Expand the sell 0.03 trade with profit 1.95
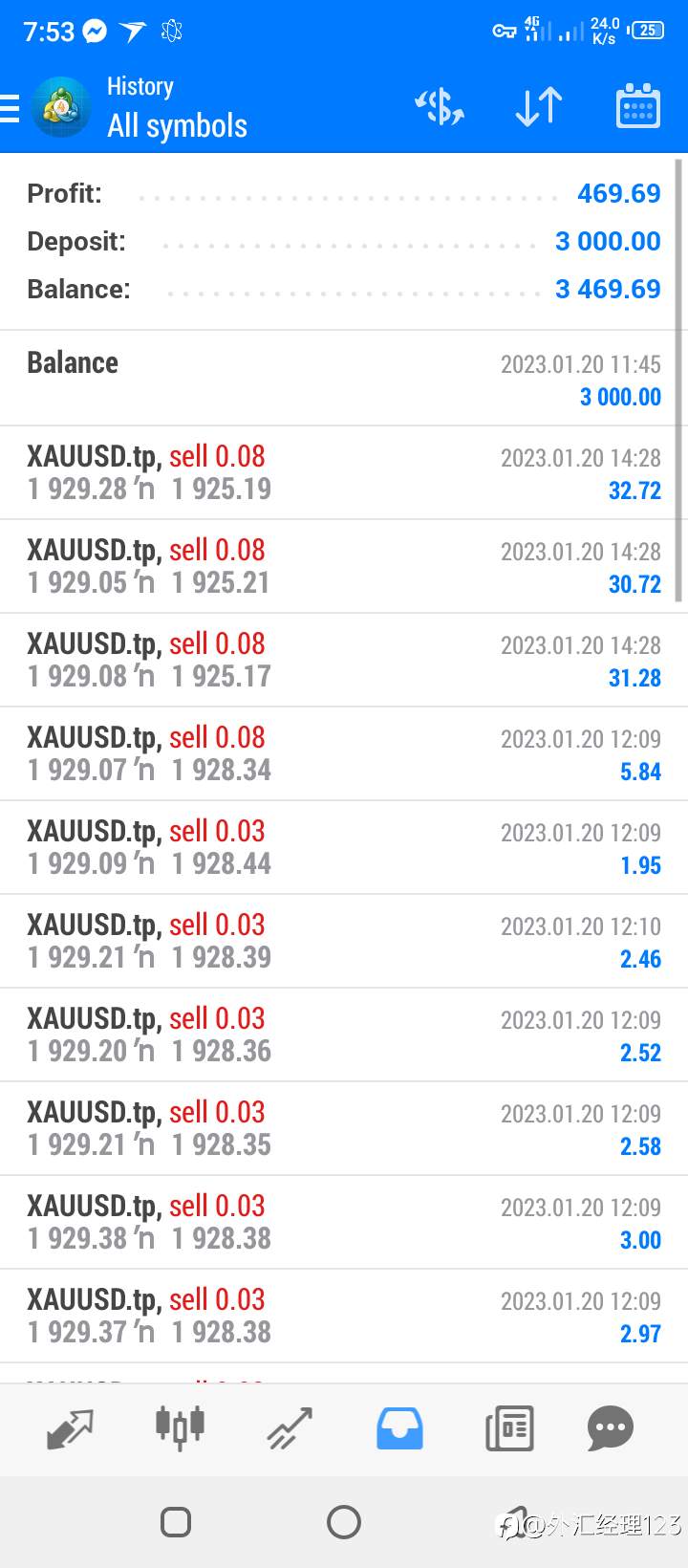The width and height of the screenshot is (688, 1568). (x=344, y=847)
